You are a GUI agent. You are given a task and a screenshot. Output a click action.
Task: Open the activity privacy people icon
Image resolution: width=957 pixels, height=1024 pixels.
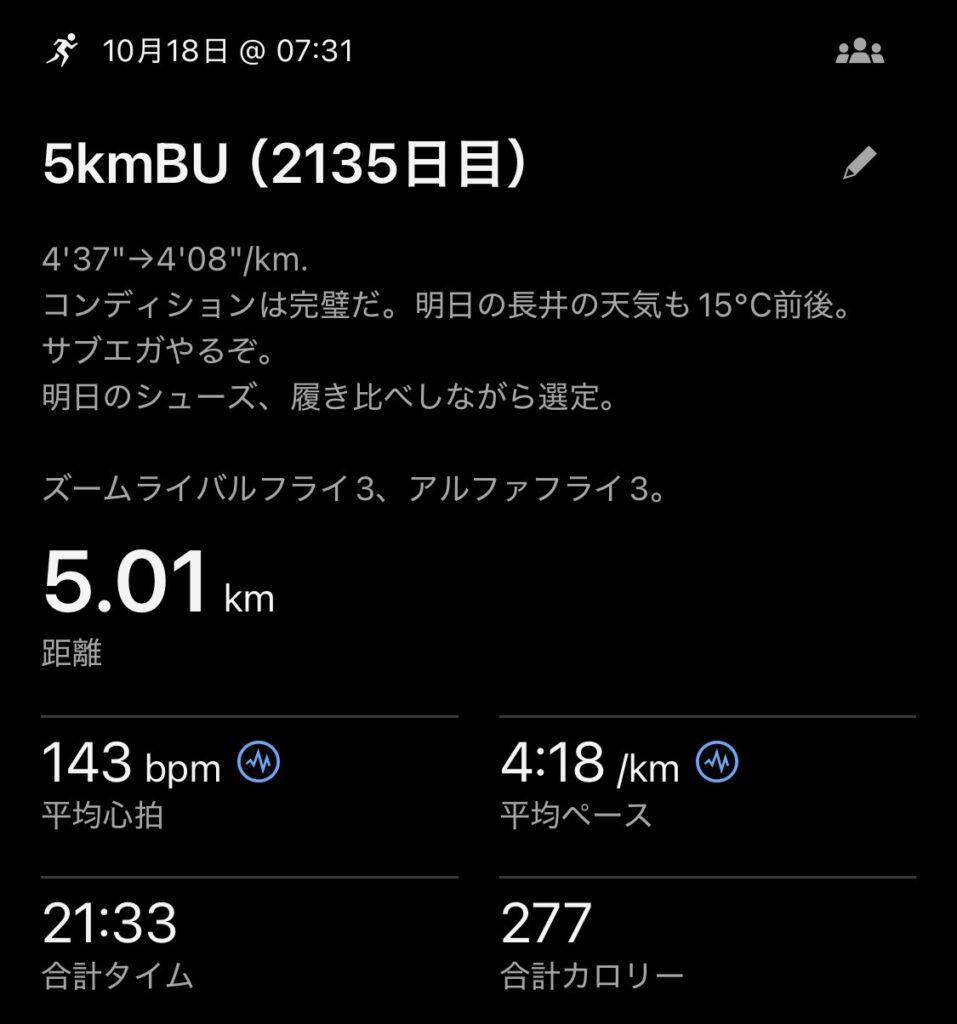pyautogui.click(x=859, y=52)
